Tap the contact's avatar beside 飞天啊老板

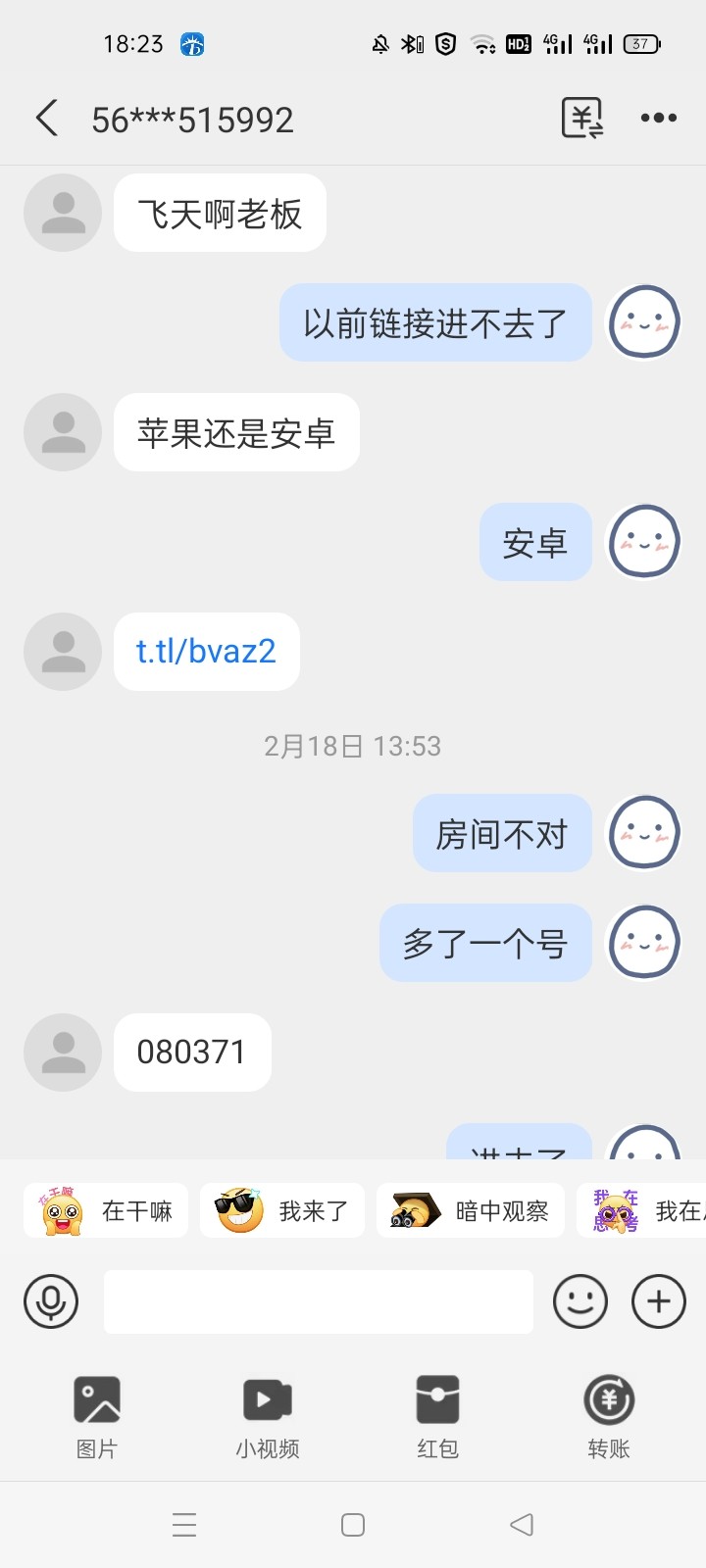[63, 213]
